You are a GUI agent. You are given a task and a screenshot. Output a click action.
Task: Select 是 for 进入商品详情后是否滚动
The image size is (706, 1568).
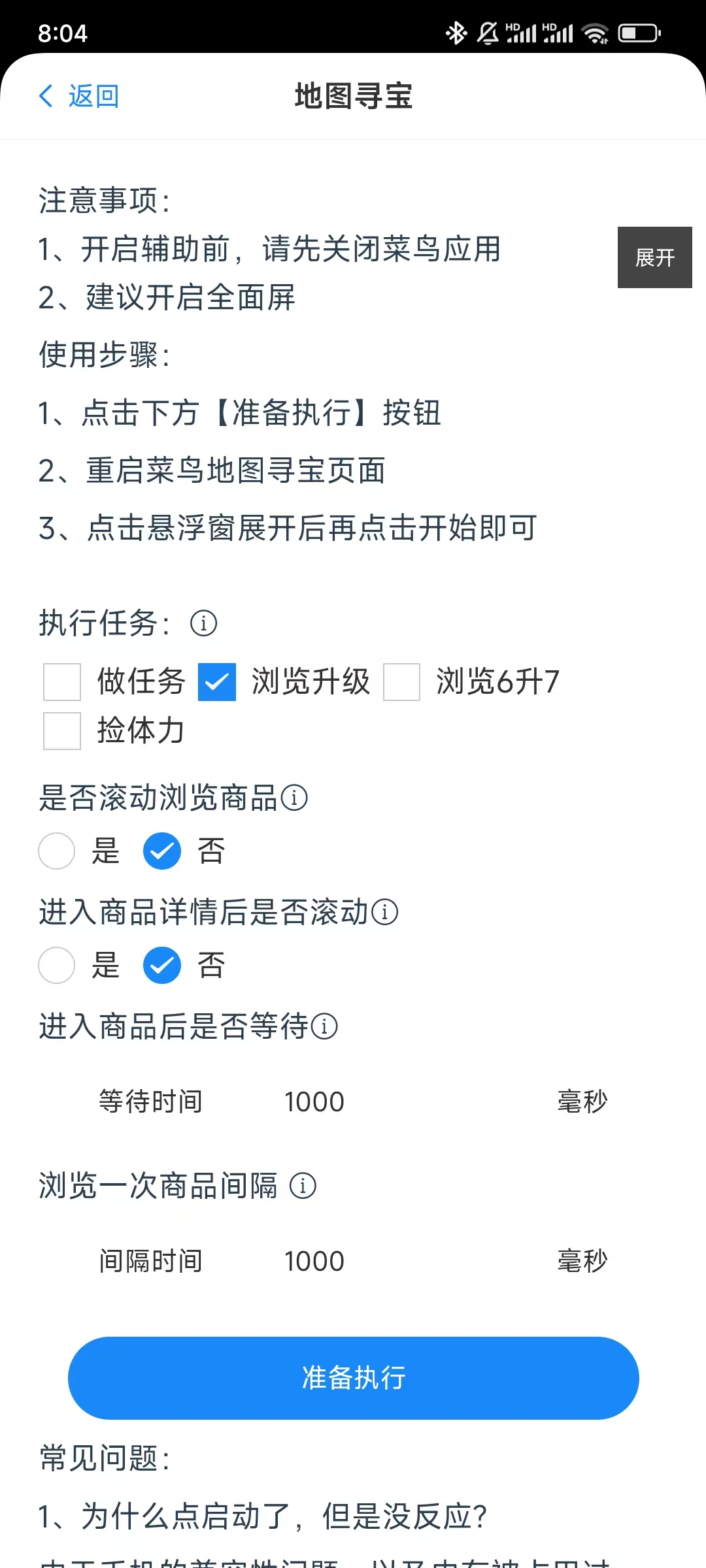[x=57, y=965]
